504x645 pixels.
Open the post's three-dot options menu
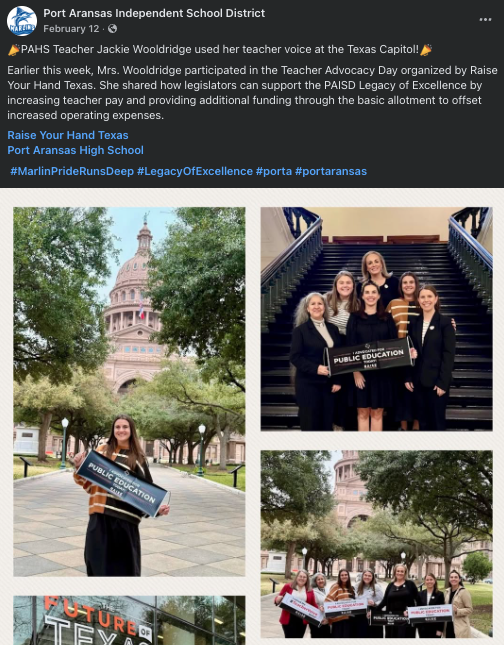click(485, 20)
